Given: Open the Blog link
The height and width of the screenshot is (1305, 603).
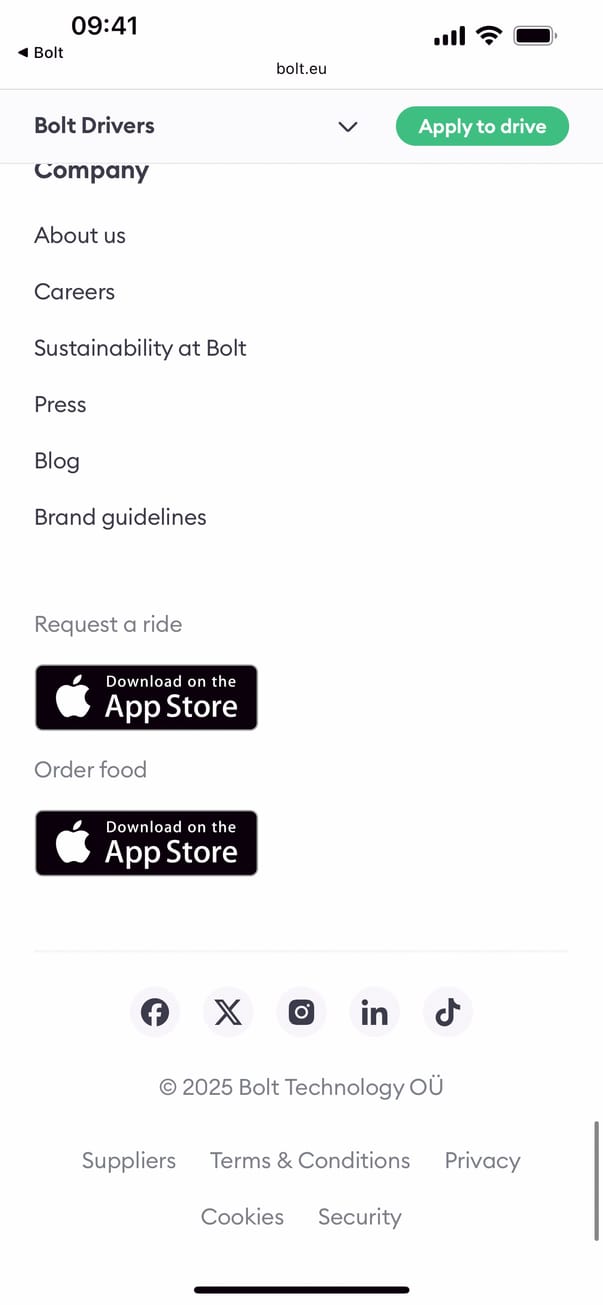Looking at the screenshot, I should pos(57,461).
